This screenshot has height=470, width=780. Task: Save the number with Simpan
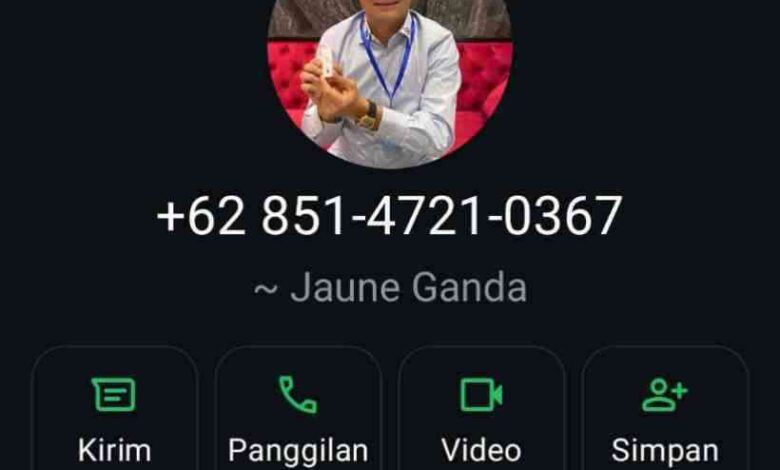point(665,415)
